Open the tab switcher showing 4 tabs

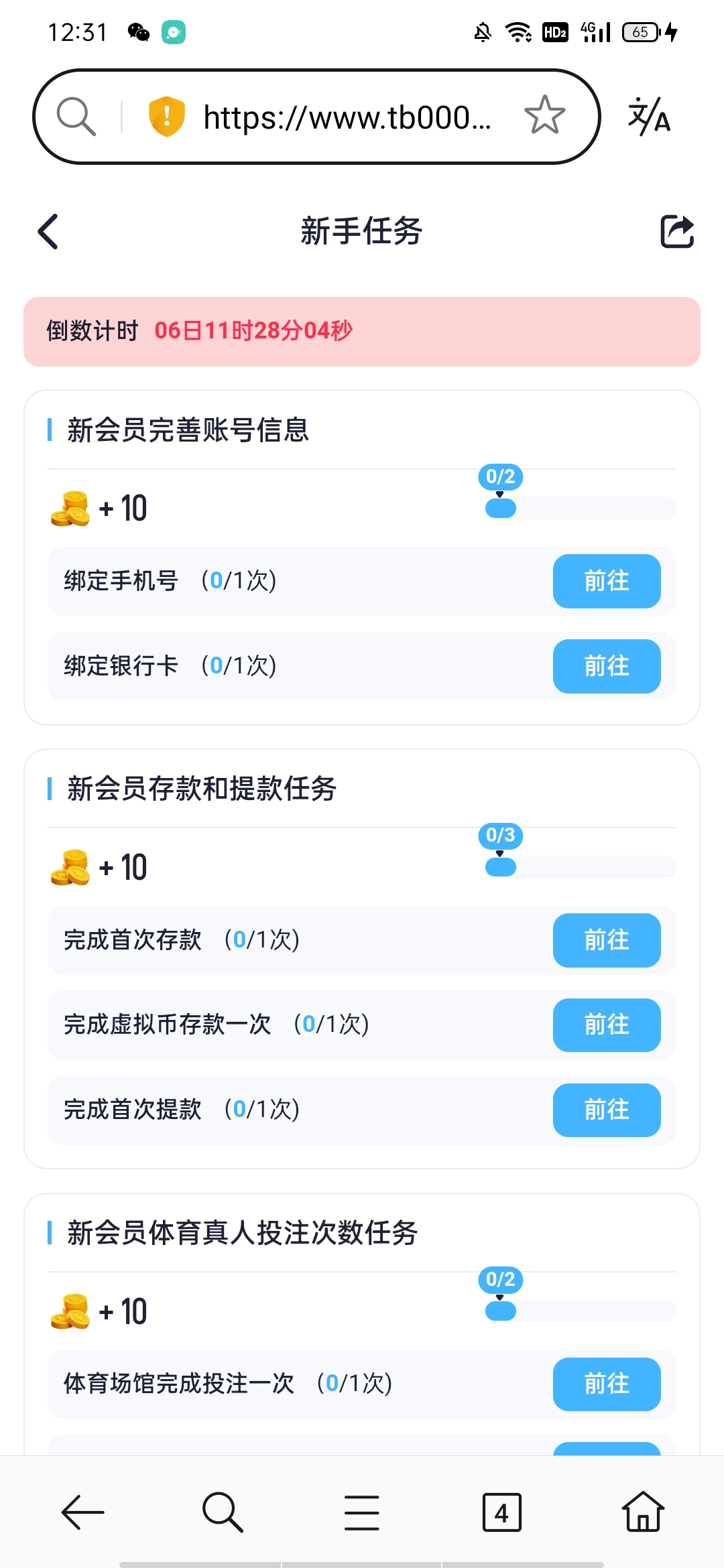point(501,1512)
